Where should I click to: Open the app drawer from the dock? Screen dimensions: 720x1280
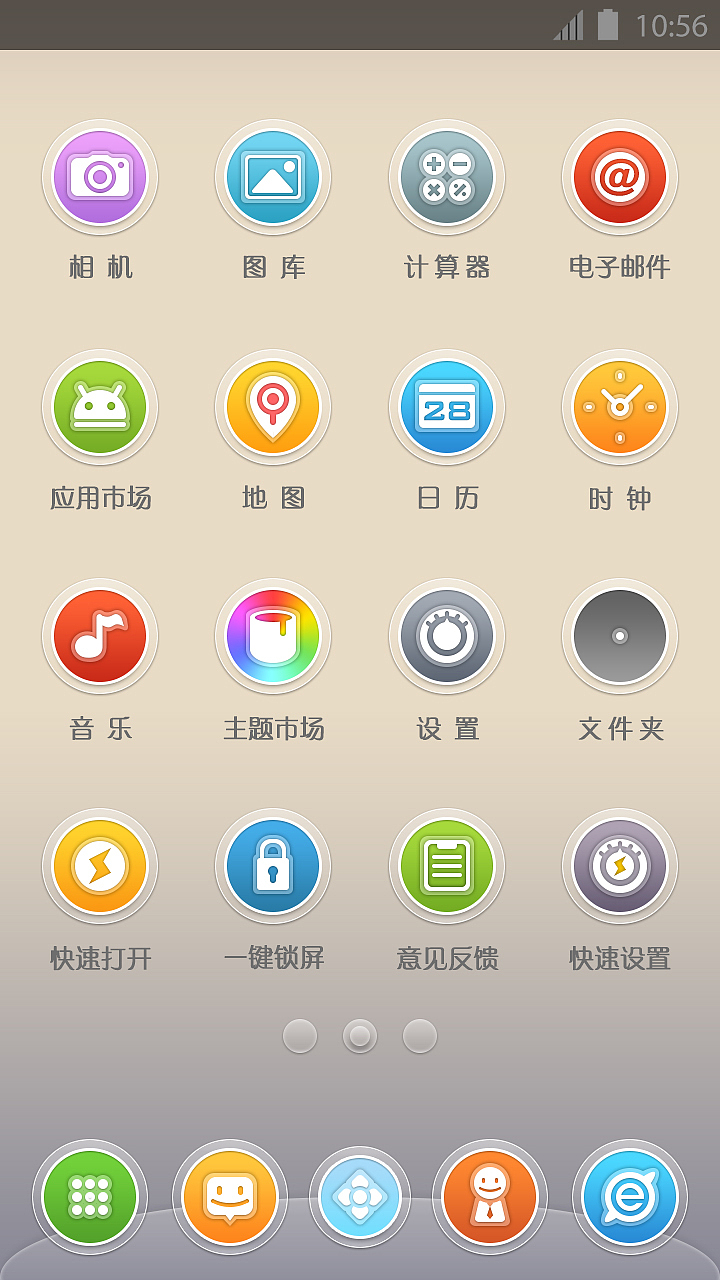tap(88, 1196)
